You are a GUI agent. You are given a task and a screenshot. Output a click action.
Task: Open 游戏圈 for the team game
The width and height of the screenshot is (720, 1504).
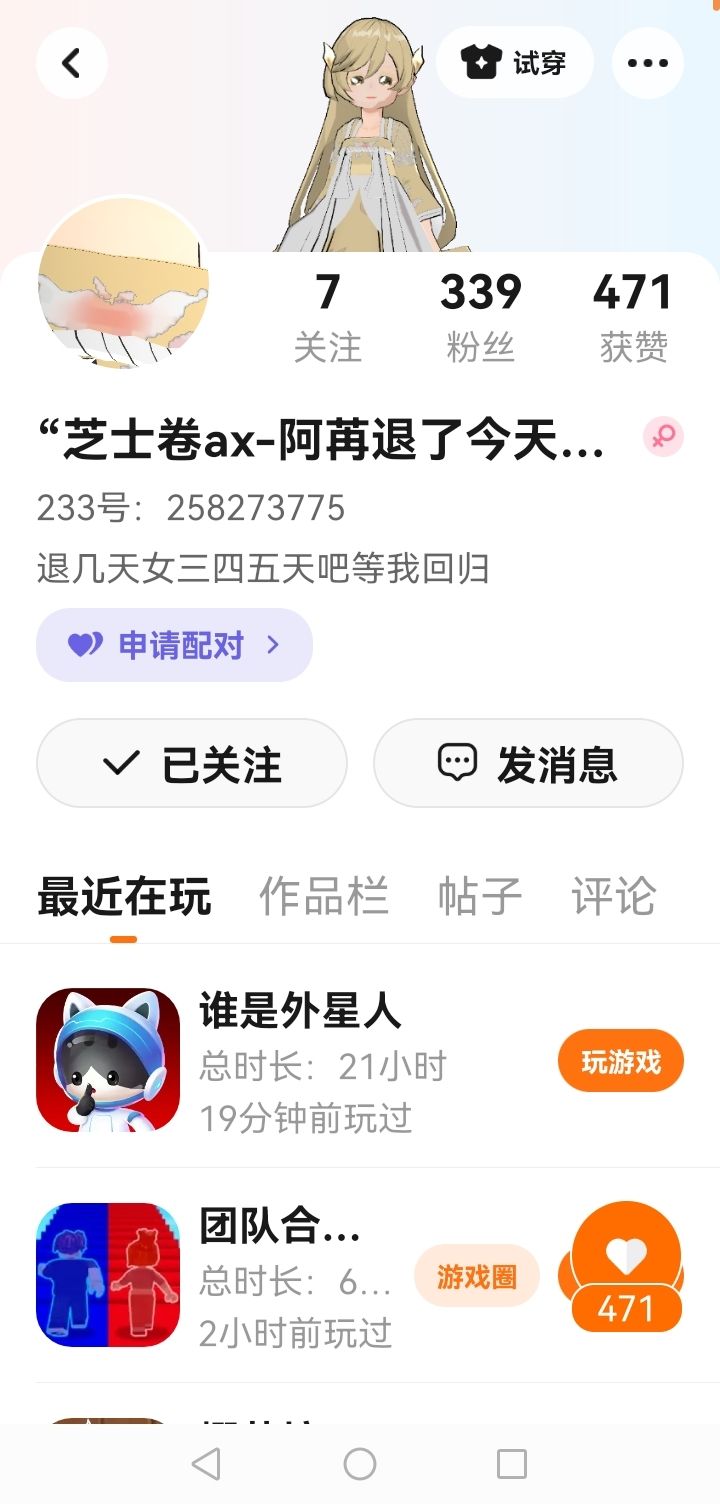(x=477, y=1276)
